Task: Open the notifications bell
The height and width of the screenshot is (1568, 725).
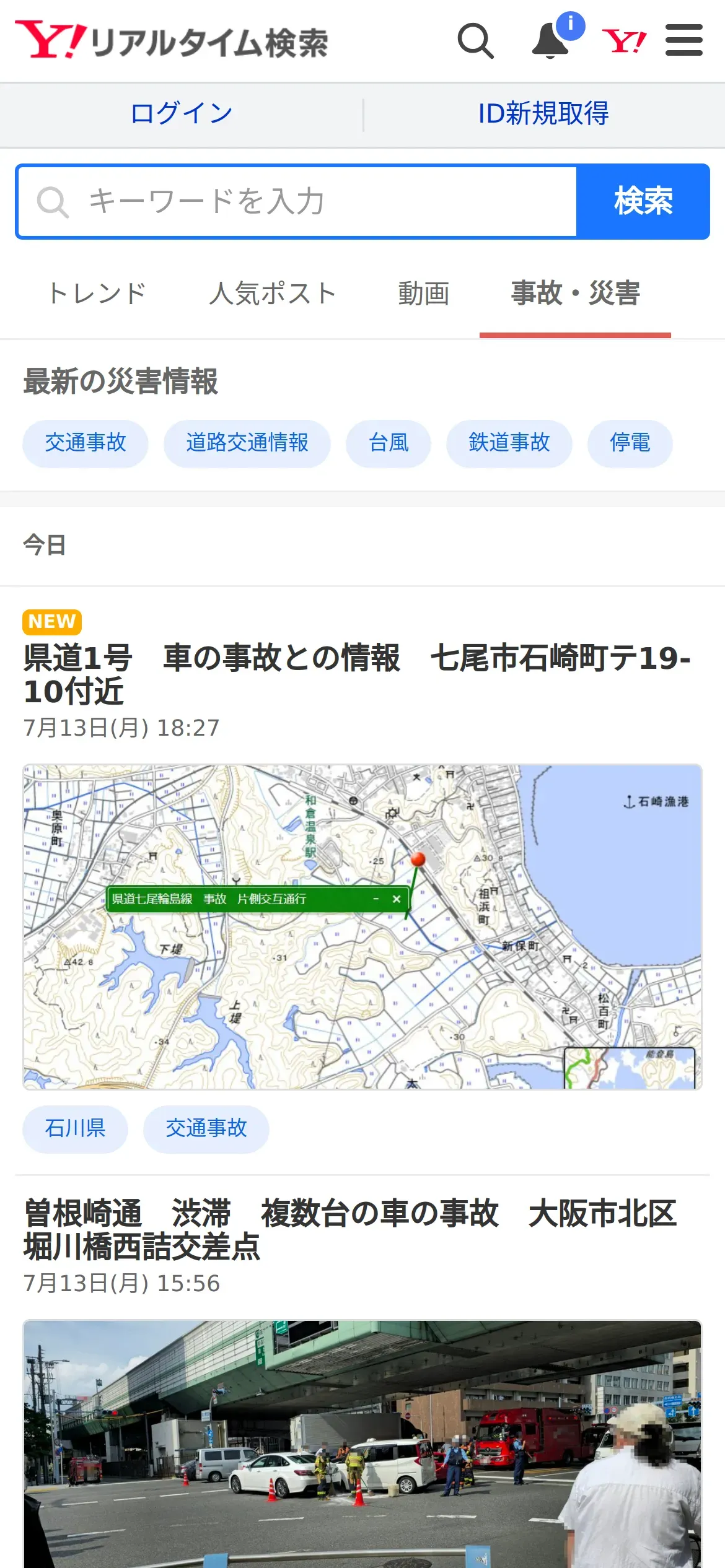Action: point(553,39)
